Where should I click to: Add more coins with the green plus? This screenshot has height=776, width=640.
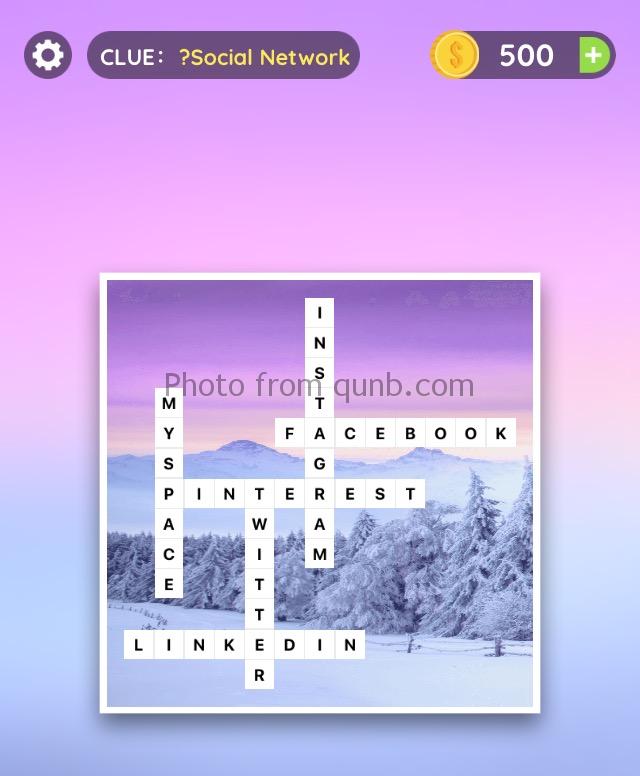(593, 55)
